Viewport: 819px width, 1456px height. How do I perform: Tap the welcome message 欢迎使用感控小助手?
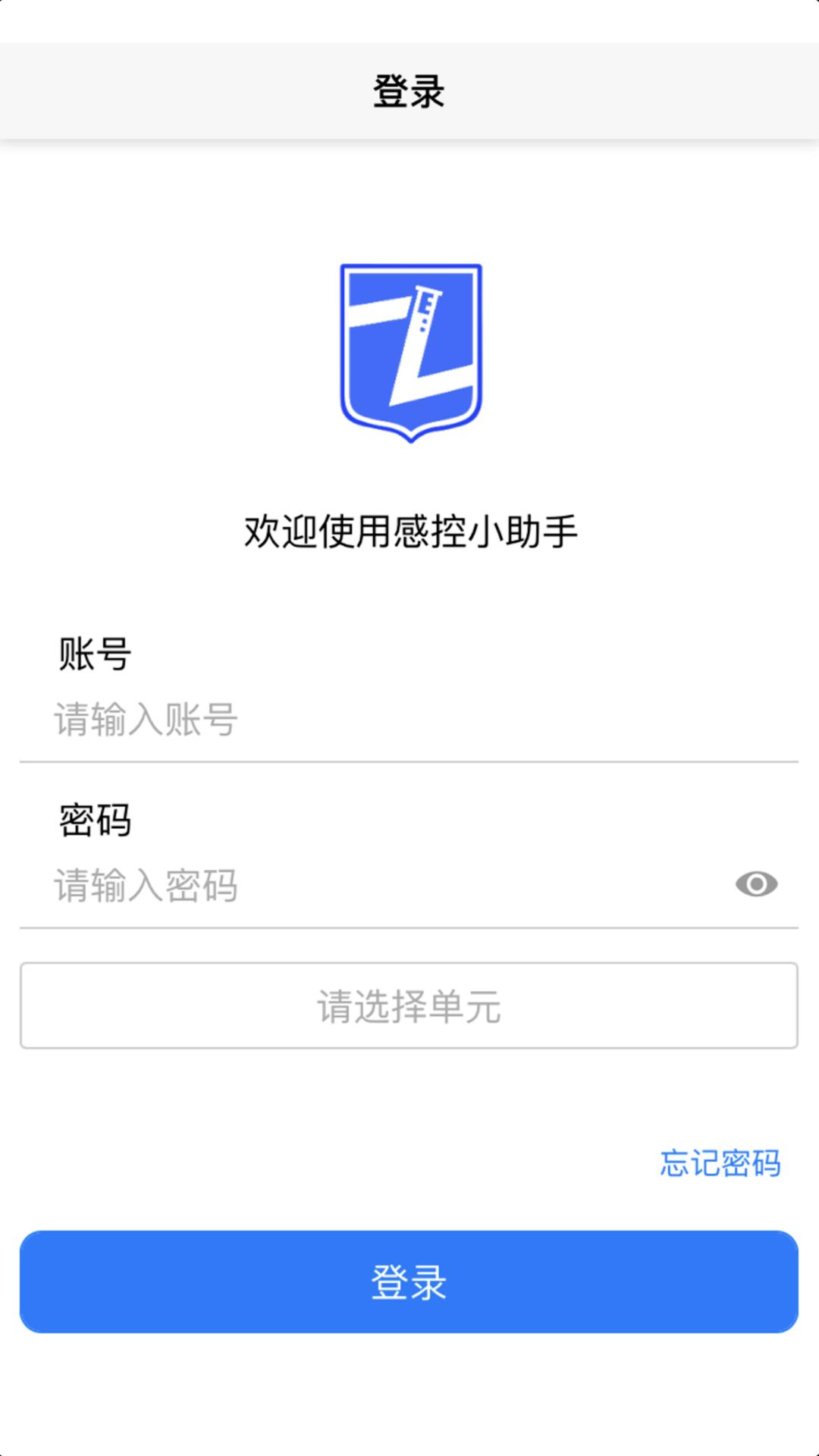[x=409, y=529]
